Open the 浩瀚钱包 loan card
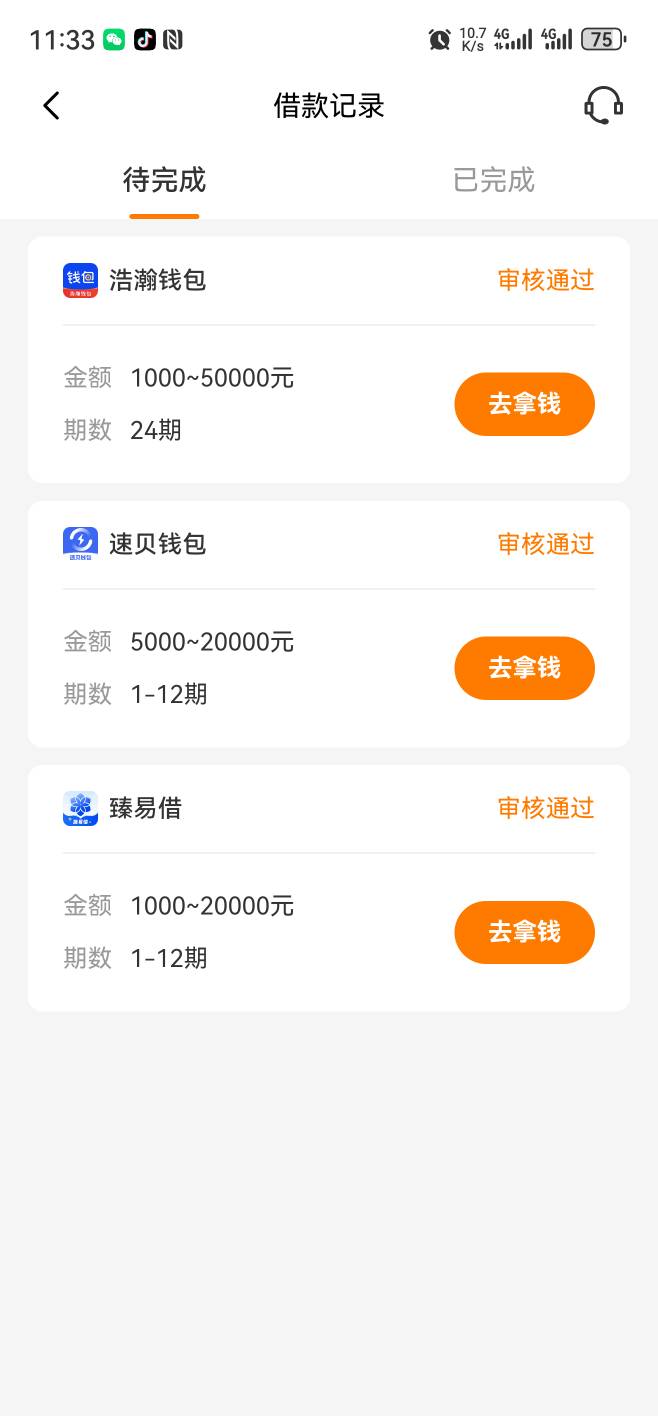The image size is (658, 1416). click(329, 360)
